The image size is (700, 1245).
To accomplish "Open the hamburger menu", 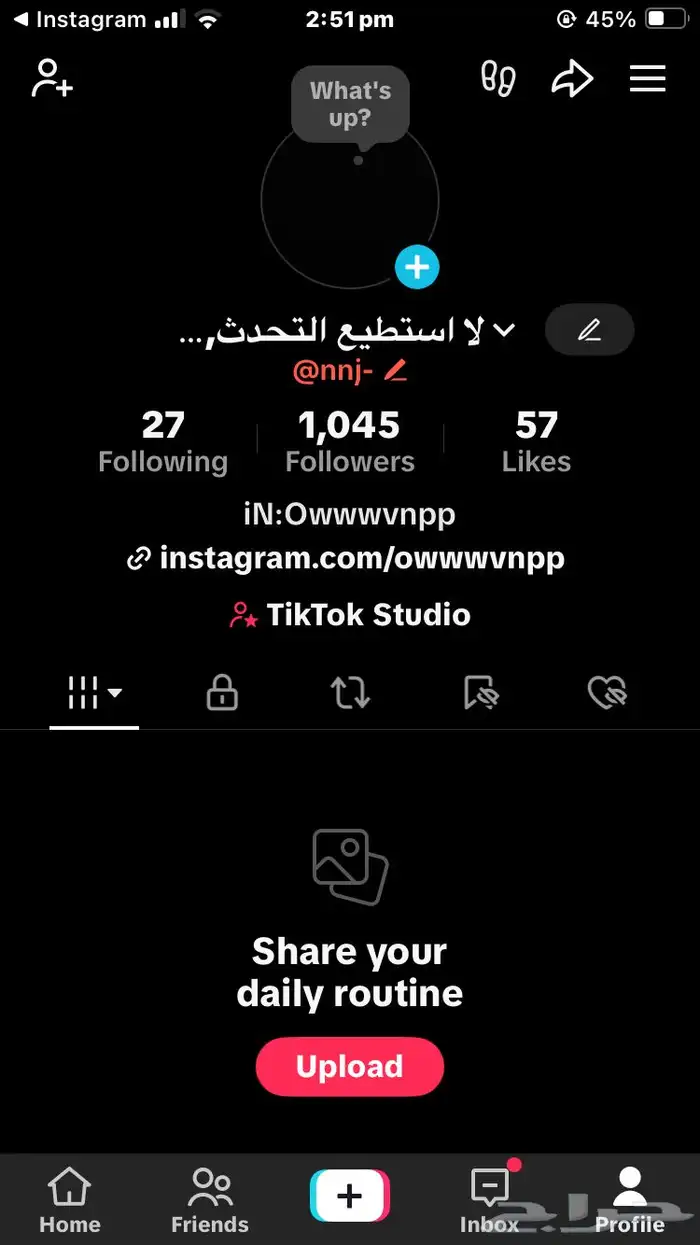I will (x=647, y=79).
